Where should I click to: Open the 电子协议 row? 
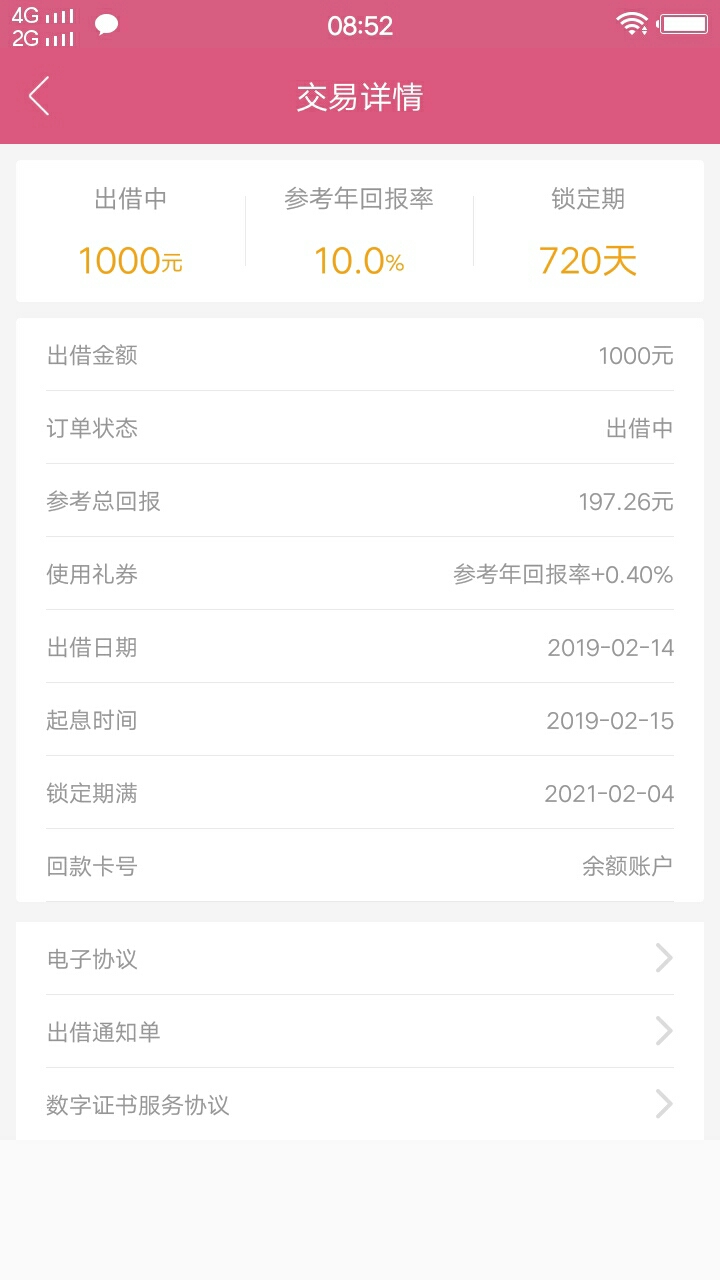[x=360, y=958]
